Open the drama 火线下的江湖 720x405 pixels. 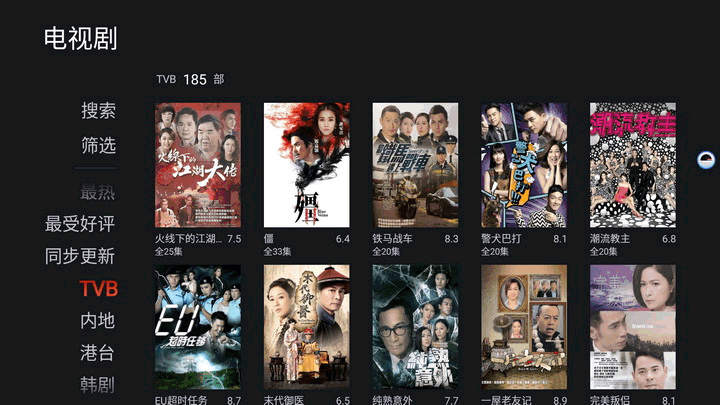198,165
